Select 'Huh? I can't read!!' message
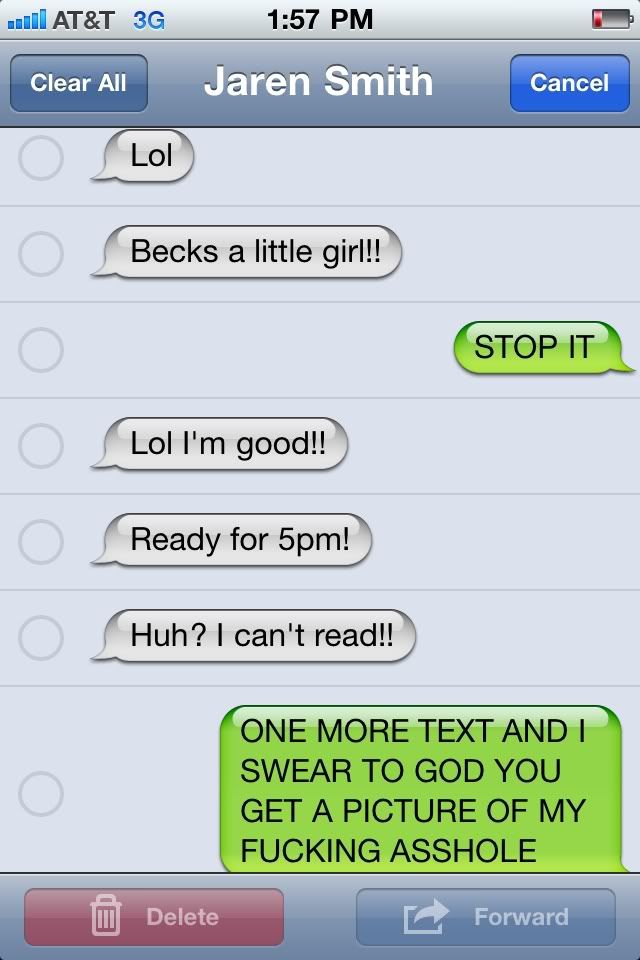Viewport: 640px width, 960px height. click(x=41, y=637)
